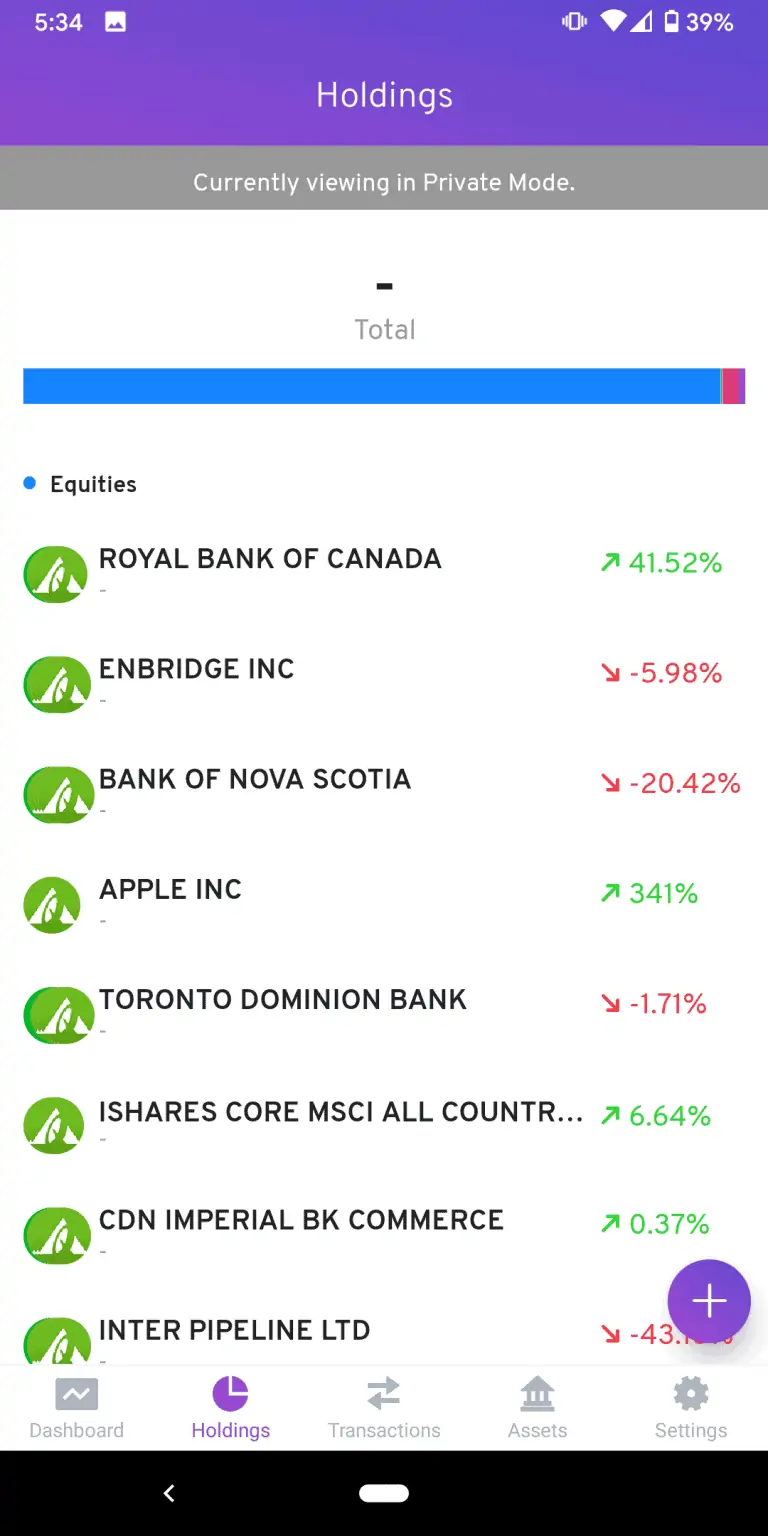The height and width of the screenshot is (1536, 768).
Task: Tap the purple plus add button
Action: [709, 1300]
